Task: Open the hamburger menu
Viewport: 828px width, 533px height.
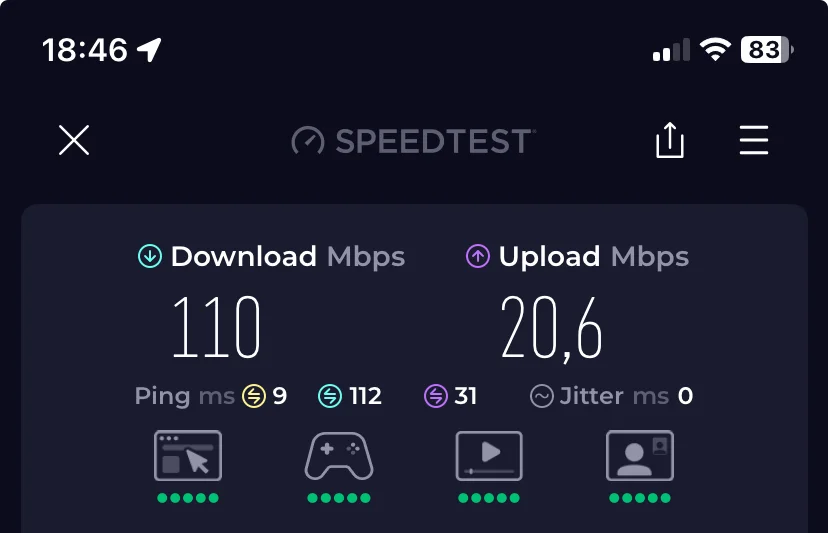Action: 753,141
